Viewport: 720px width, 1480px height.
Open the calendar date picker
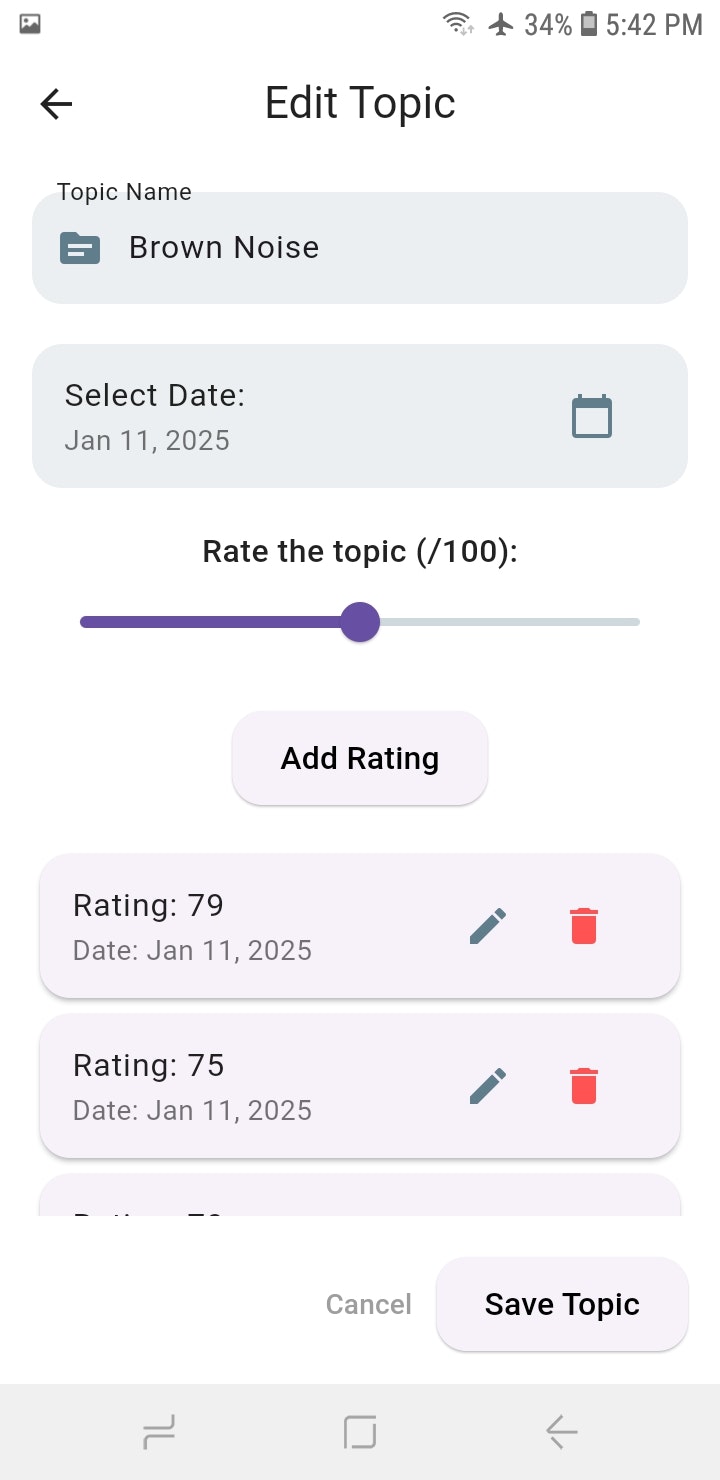click(x=591, y=417)
